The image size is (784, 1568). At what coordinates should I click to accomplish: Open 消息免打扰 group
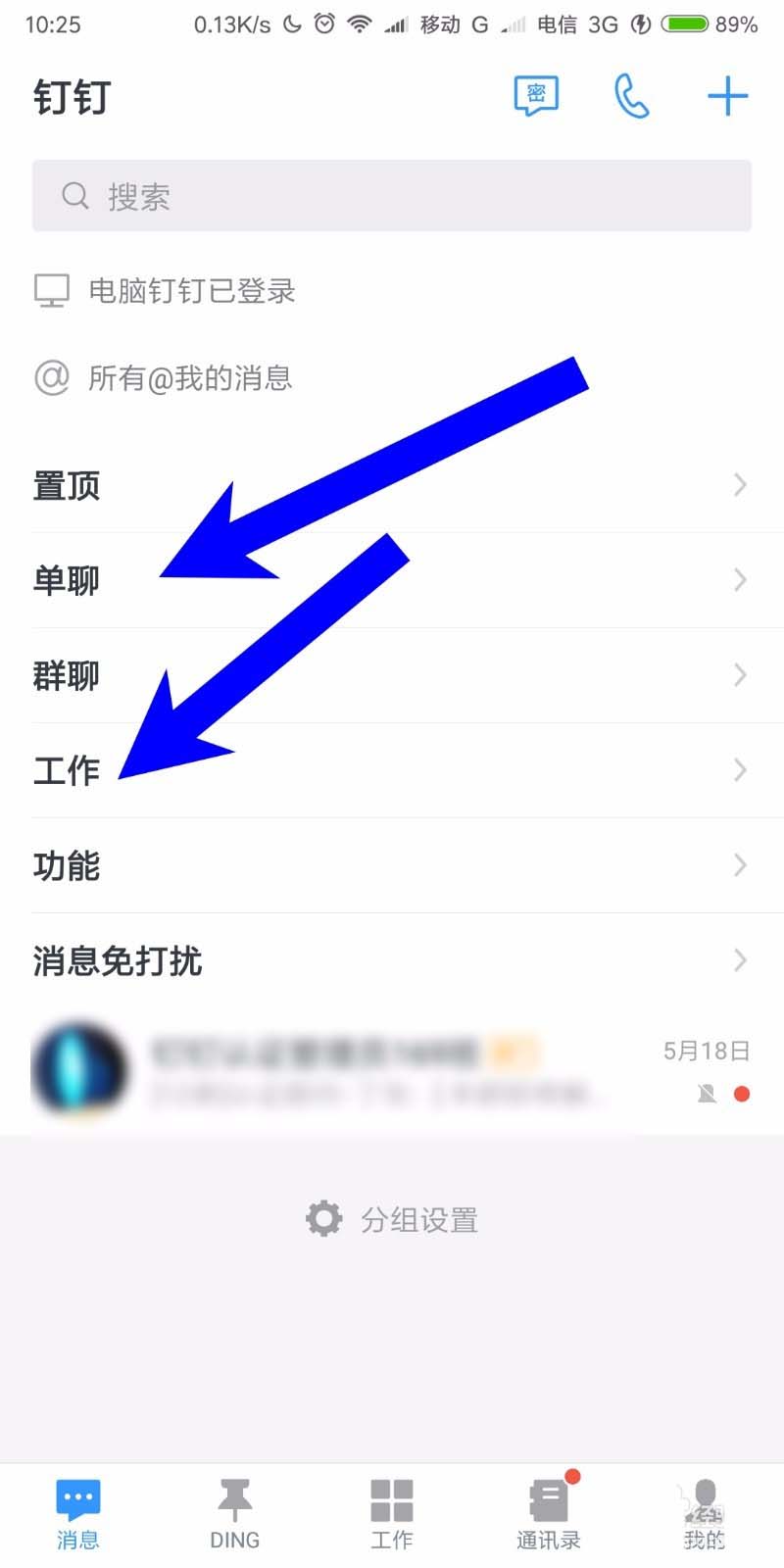tap(392, 960)
